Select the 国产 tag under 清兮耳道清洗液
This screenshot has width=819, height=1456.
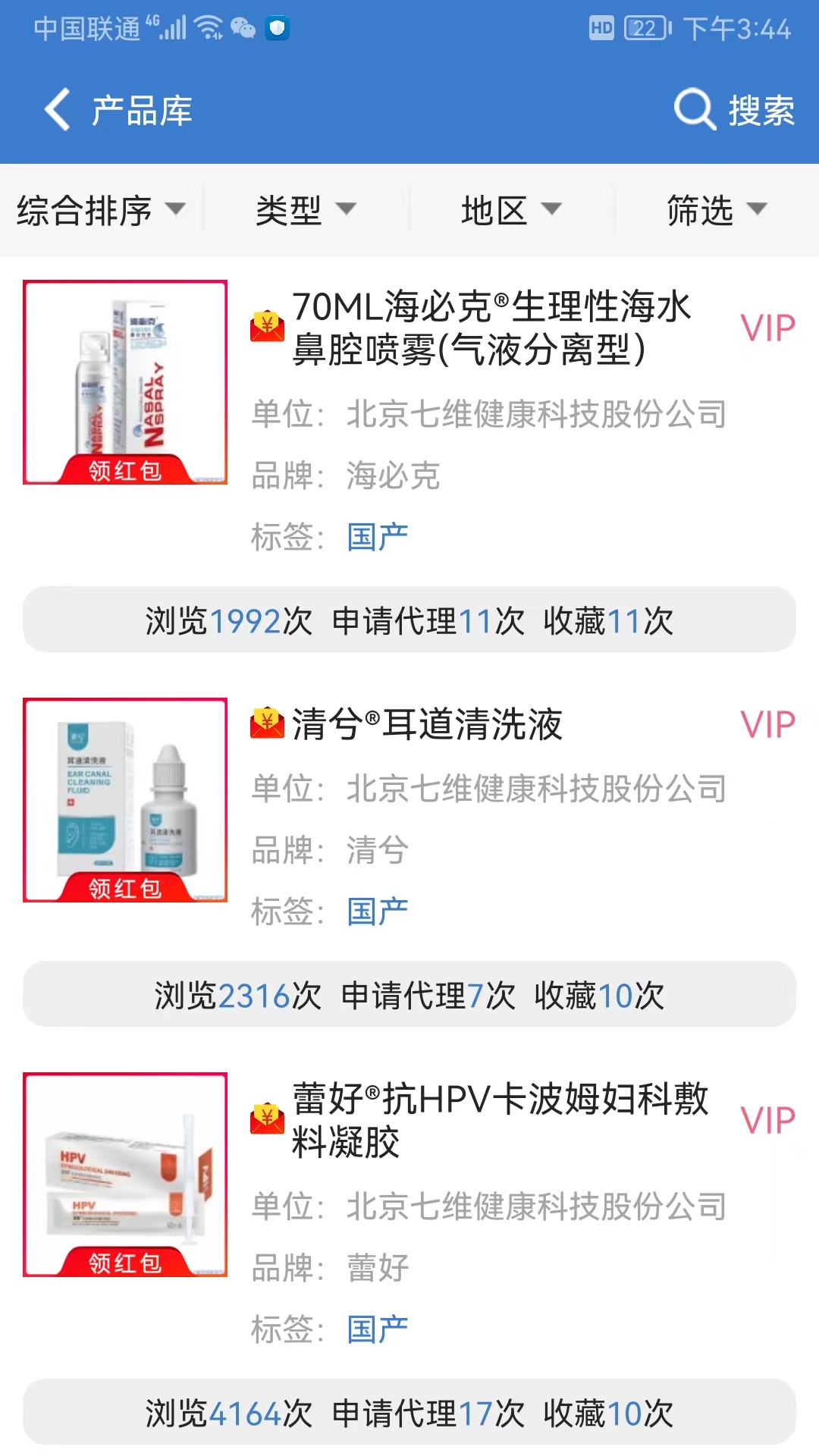coord(377,910)
